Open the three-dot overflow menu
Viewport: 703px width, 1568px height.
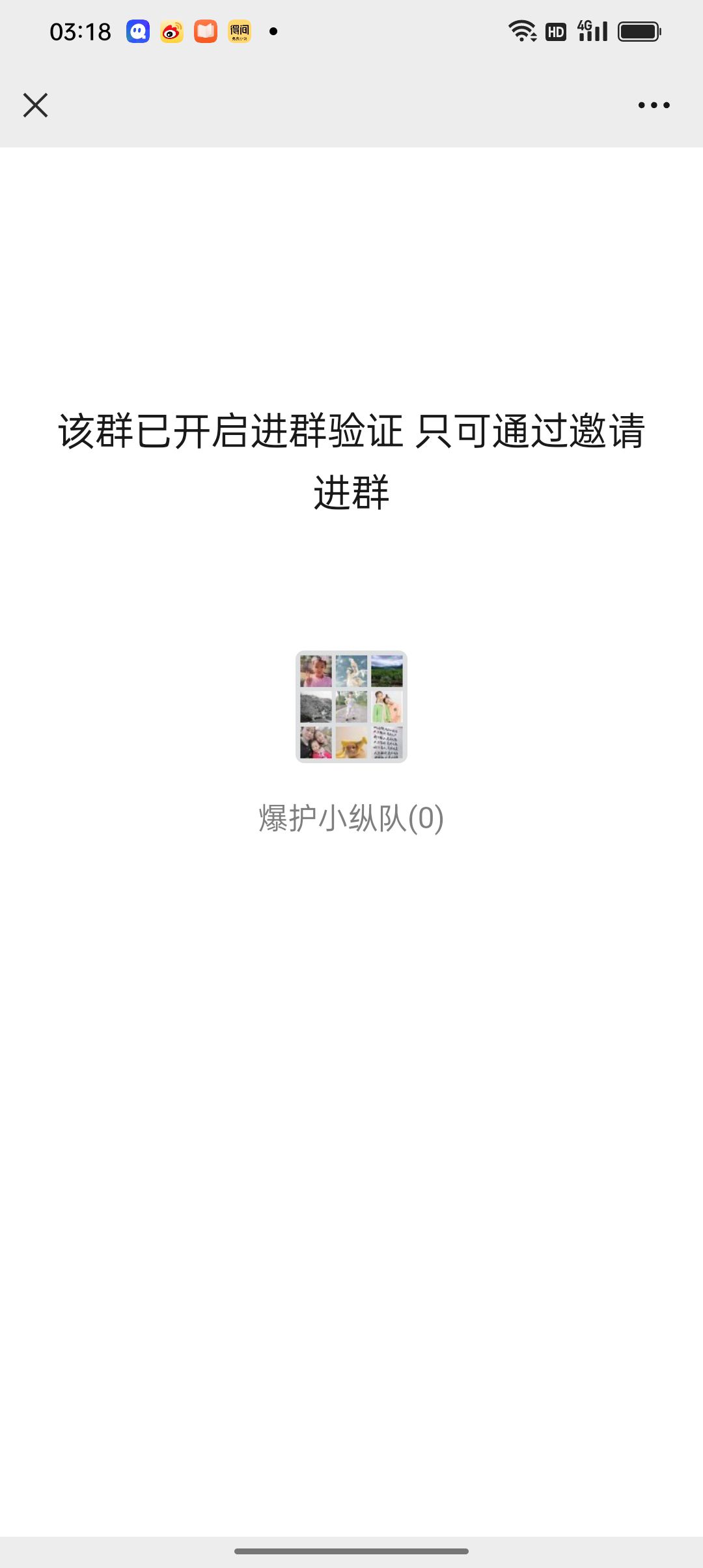[x=654, y=105]
